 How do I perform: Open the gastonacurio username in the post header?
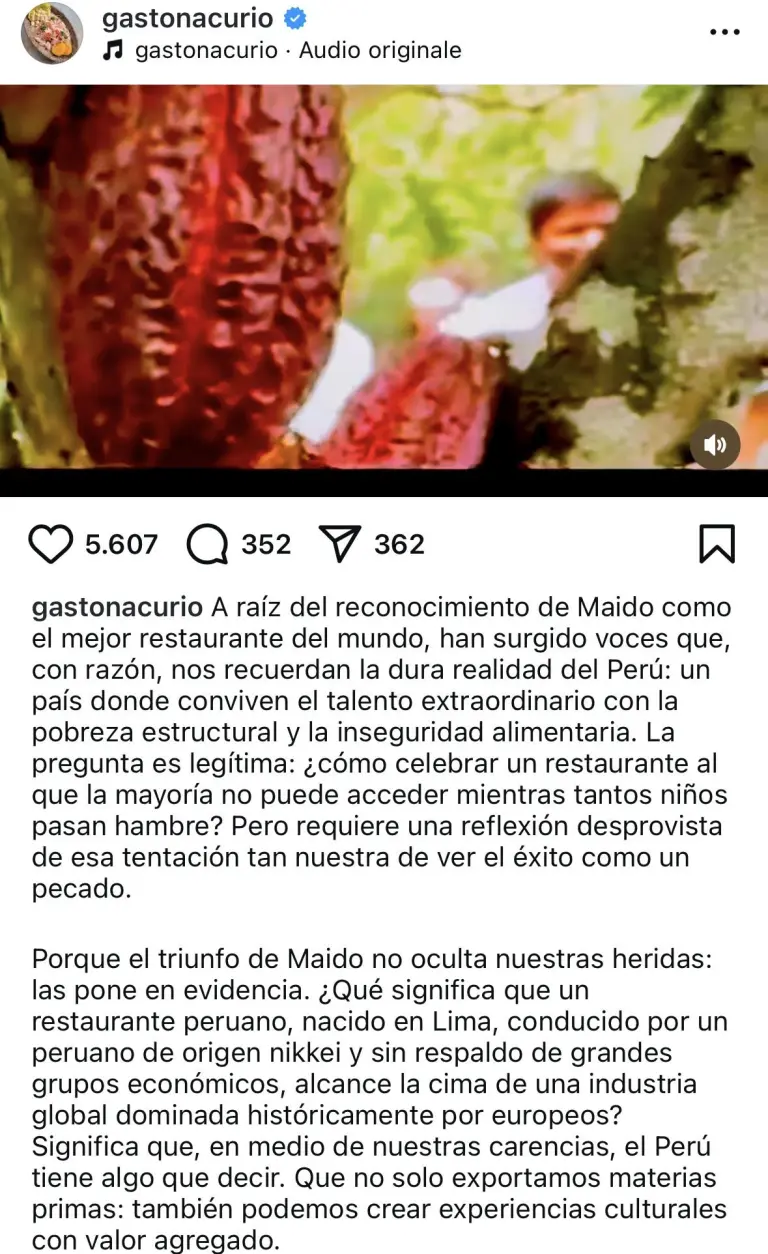[189, 18]
